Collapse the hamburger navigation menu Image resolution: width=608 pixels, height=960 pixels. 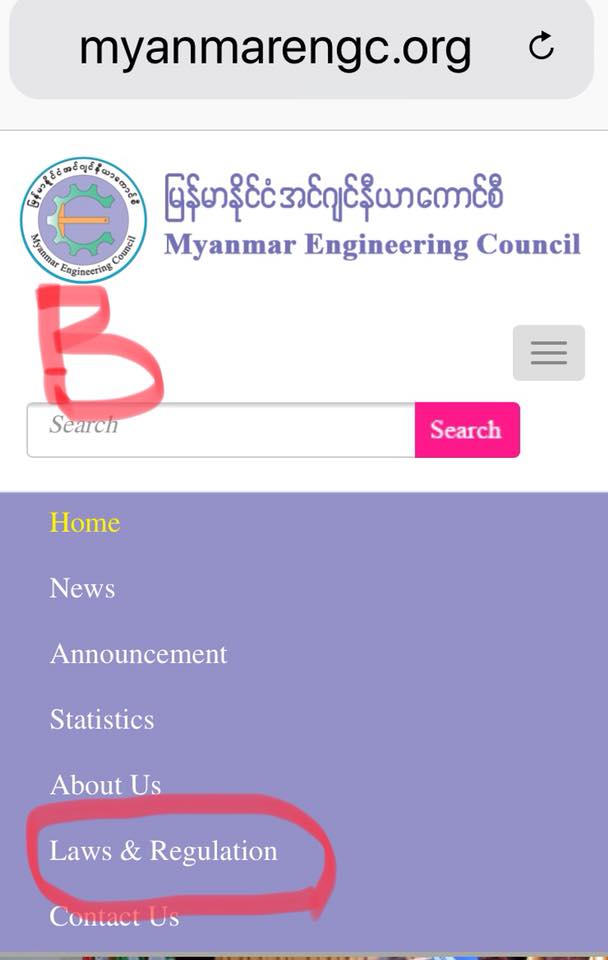548,352
